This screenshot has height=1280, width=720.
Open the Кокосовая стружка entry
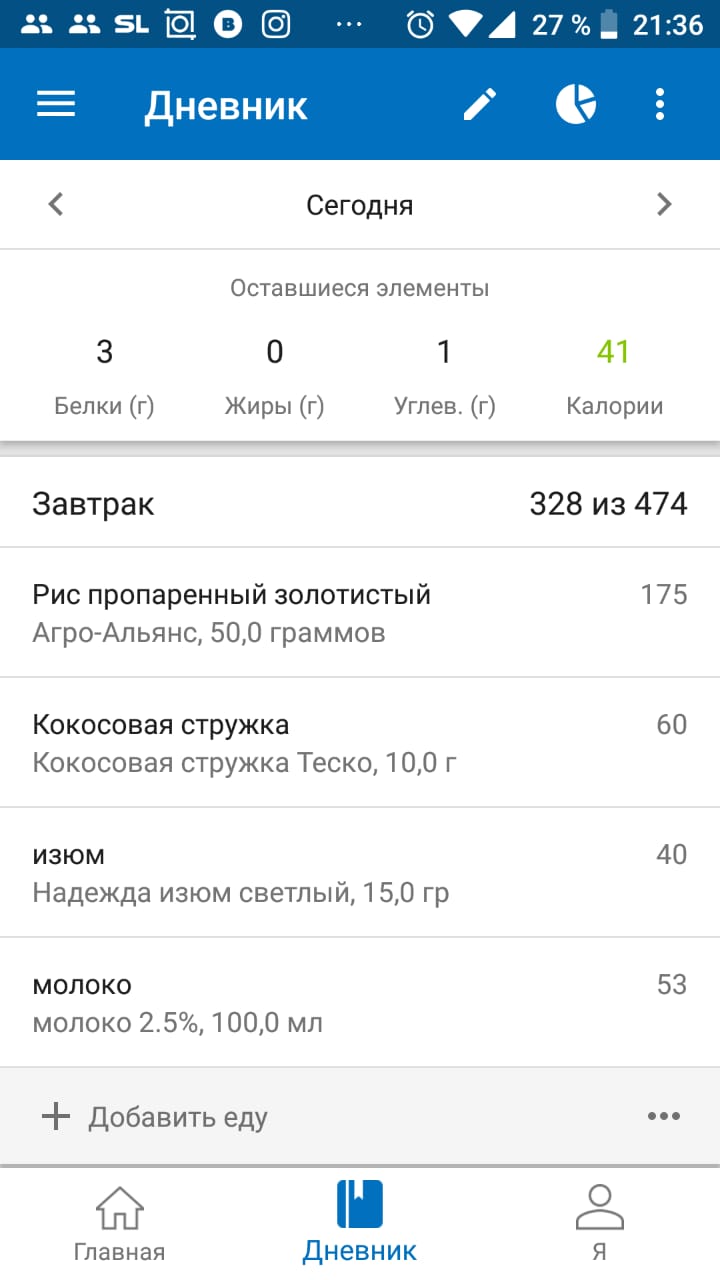pos(360,742)
